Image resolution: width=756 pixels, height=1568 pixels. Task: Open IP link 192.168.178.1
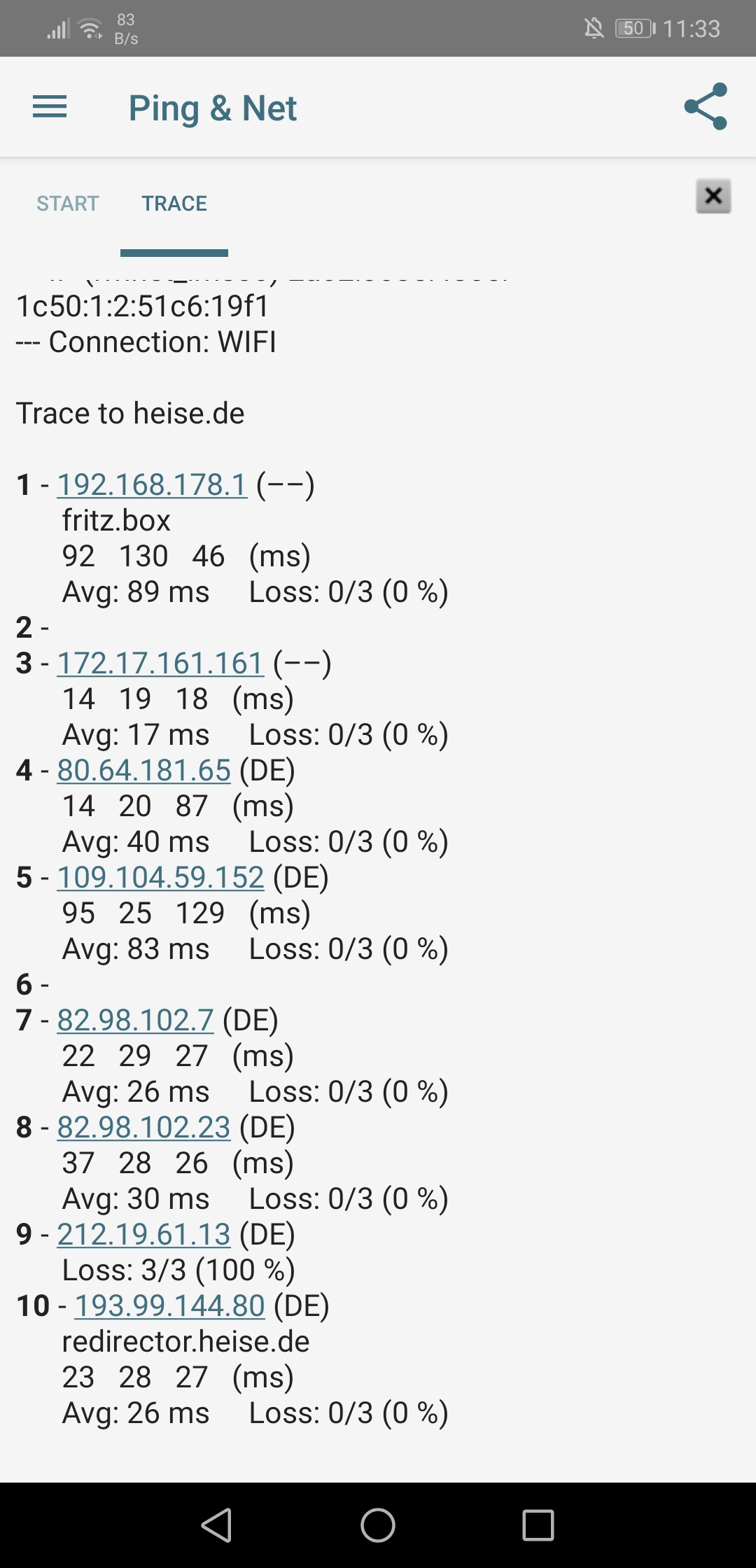point(152,484)
